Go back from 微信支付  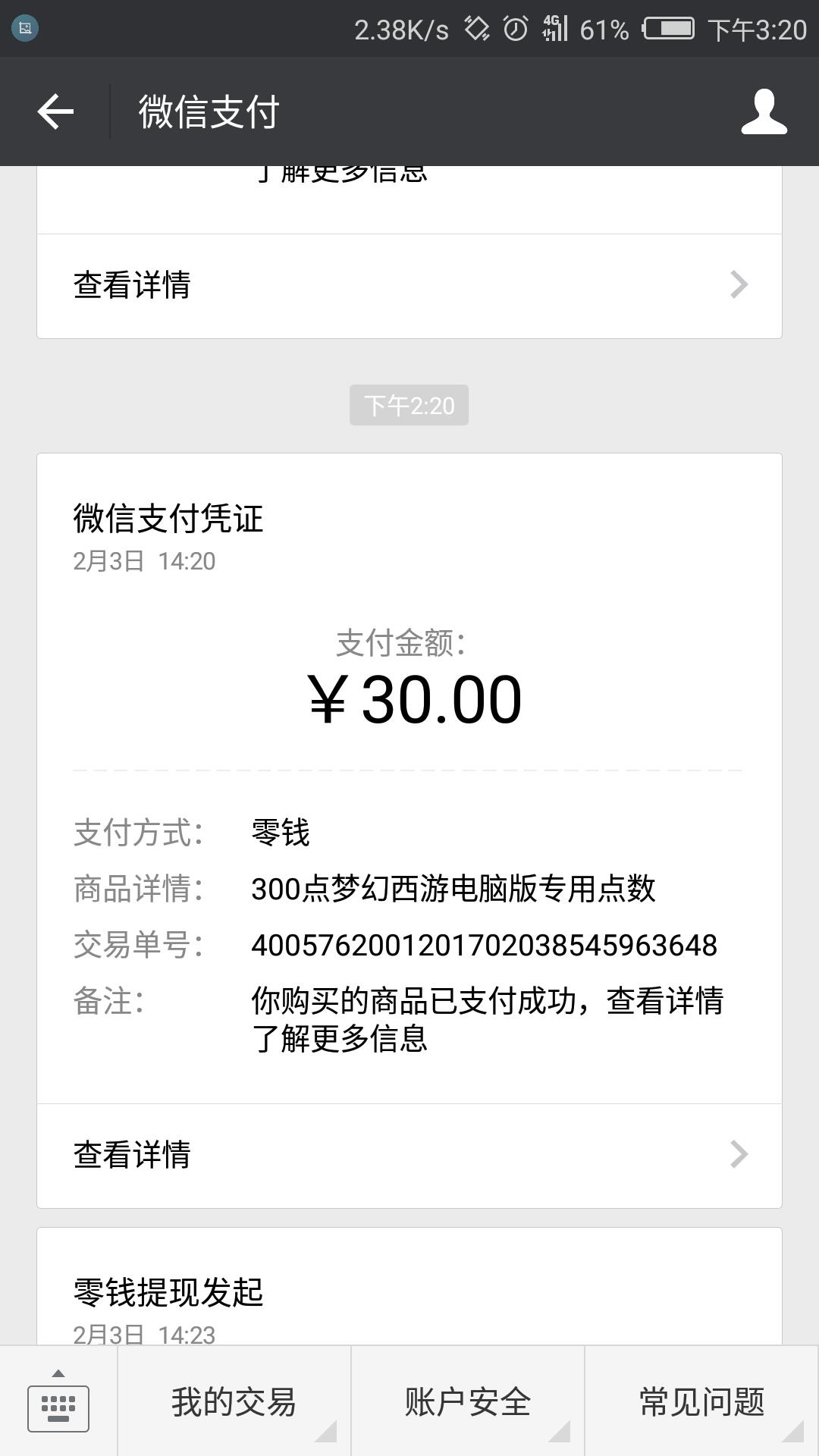[x=55, y=112]
